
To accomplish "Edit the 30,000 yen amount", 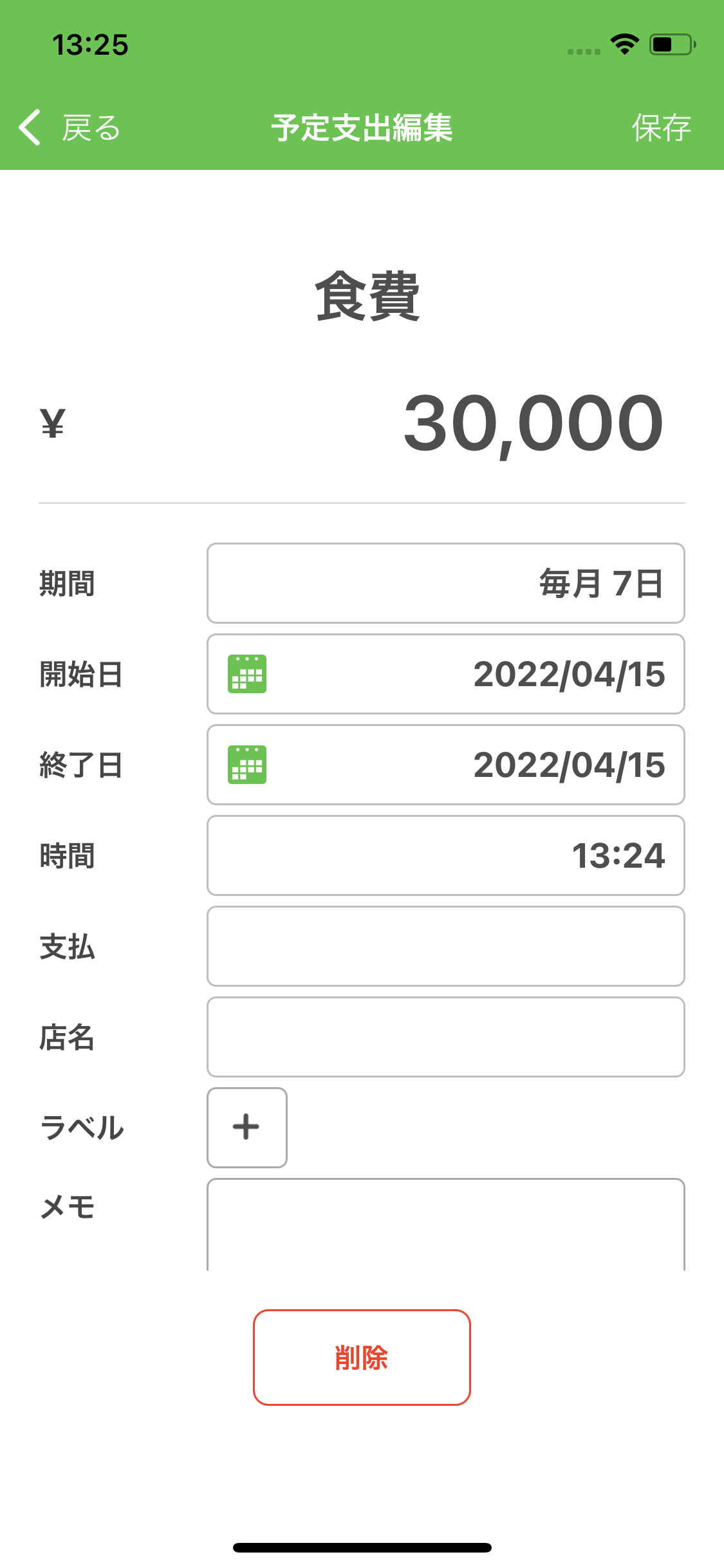I will pyautogui.click(x=533, y=424).
